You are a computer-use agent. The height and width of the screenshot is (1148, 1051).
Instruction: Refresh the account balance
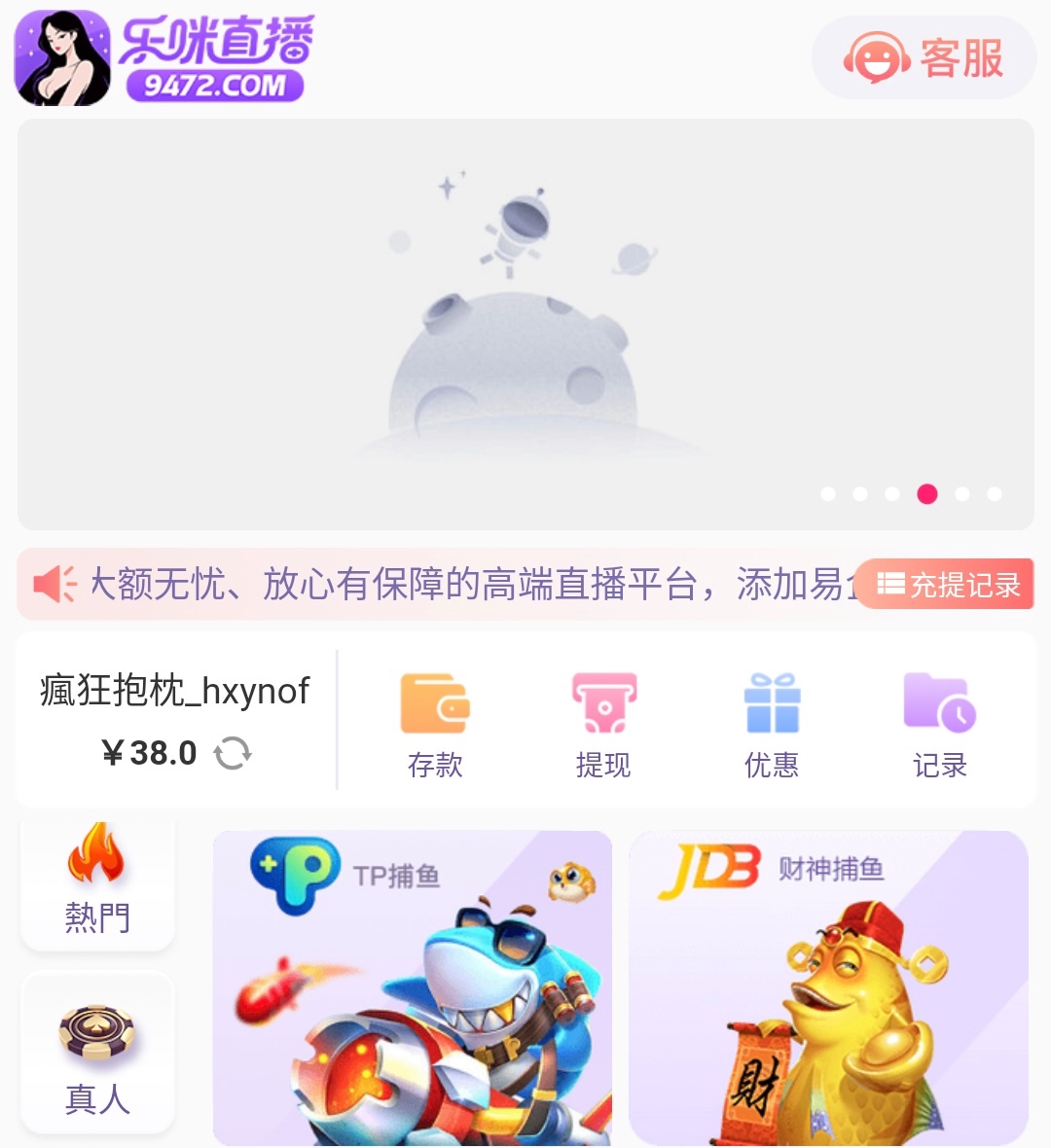[x=233, y=753]
